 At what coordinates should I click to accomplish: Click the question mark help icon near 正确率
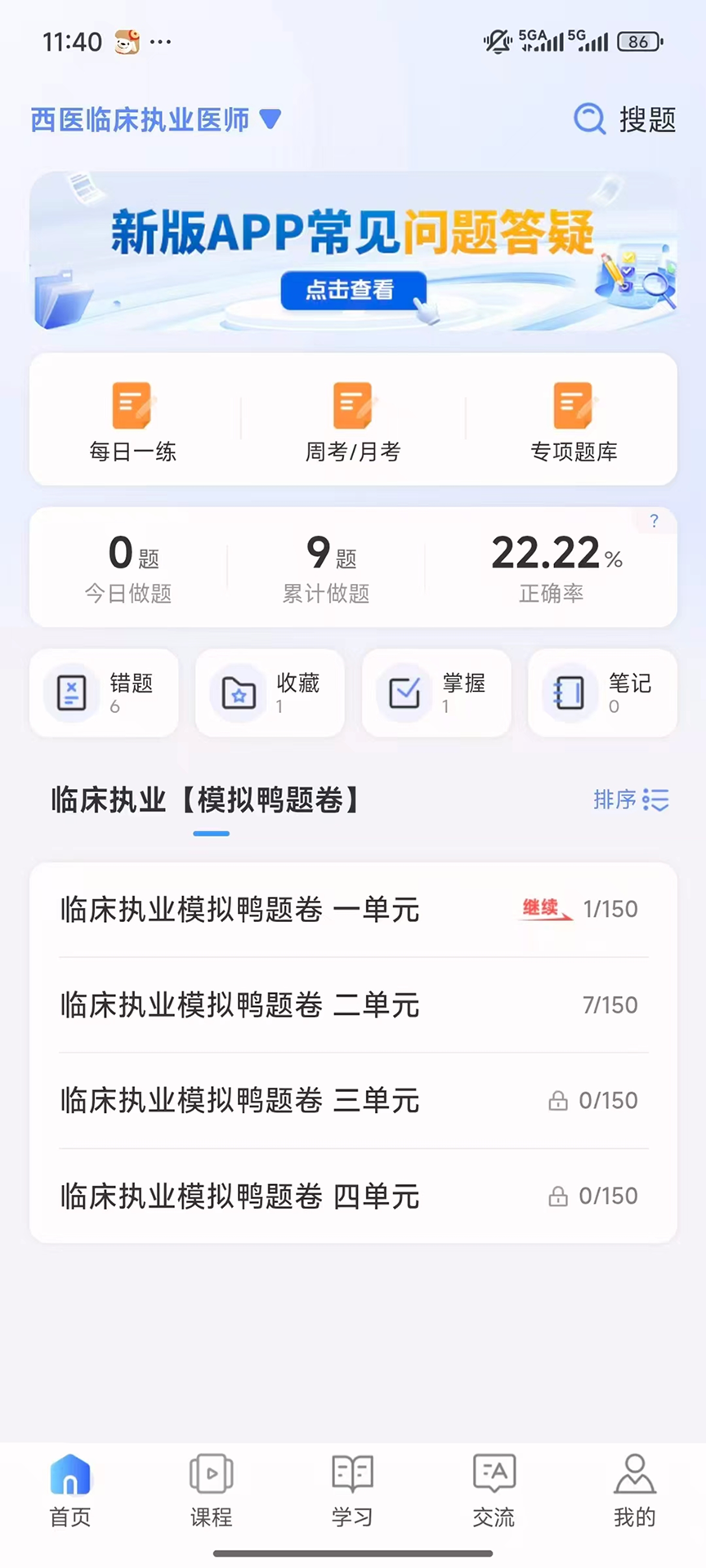coord(654,521)
